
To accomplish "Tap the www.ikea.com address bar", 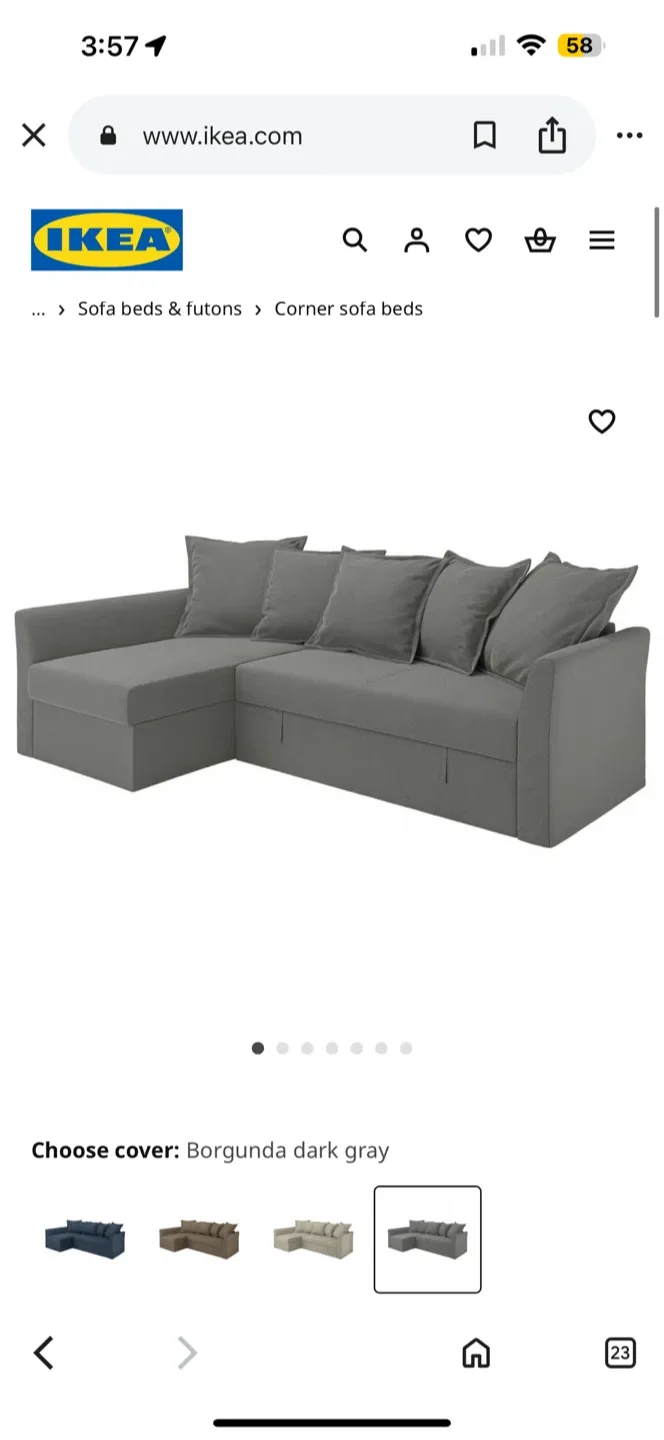I will pyautogui.click(x=222, y=136).
